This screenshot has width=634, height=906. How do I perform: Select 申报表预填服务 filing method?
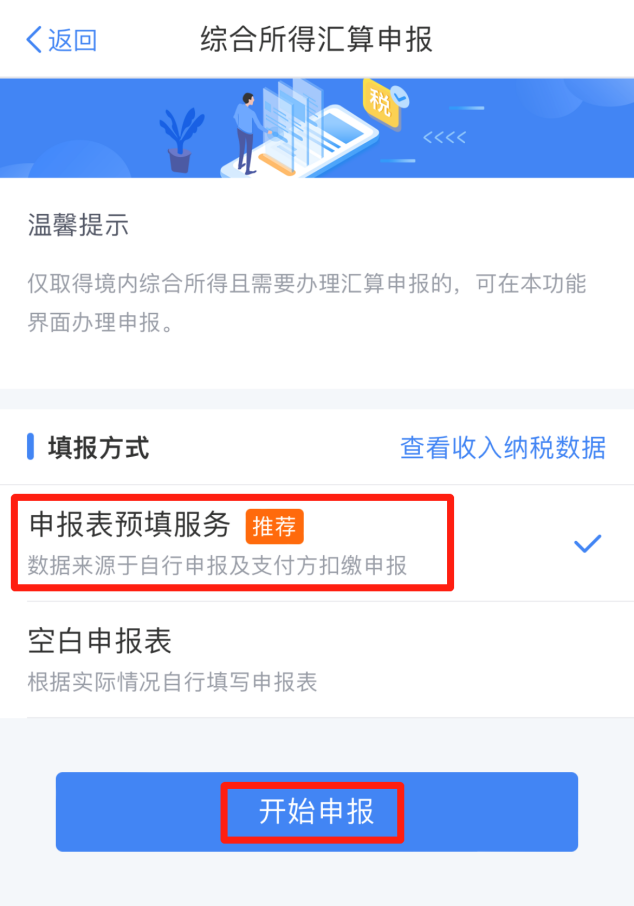[x=232, y=543]
